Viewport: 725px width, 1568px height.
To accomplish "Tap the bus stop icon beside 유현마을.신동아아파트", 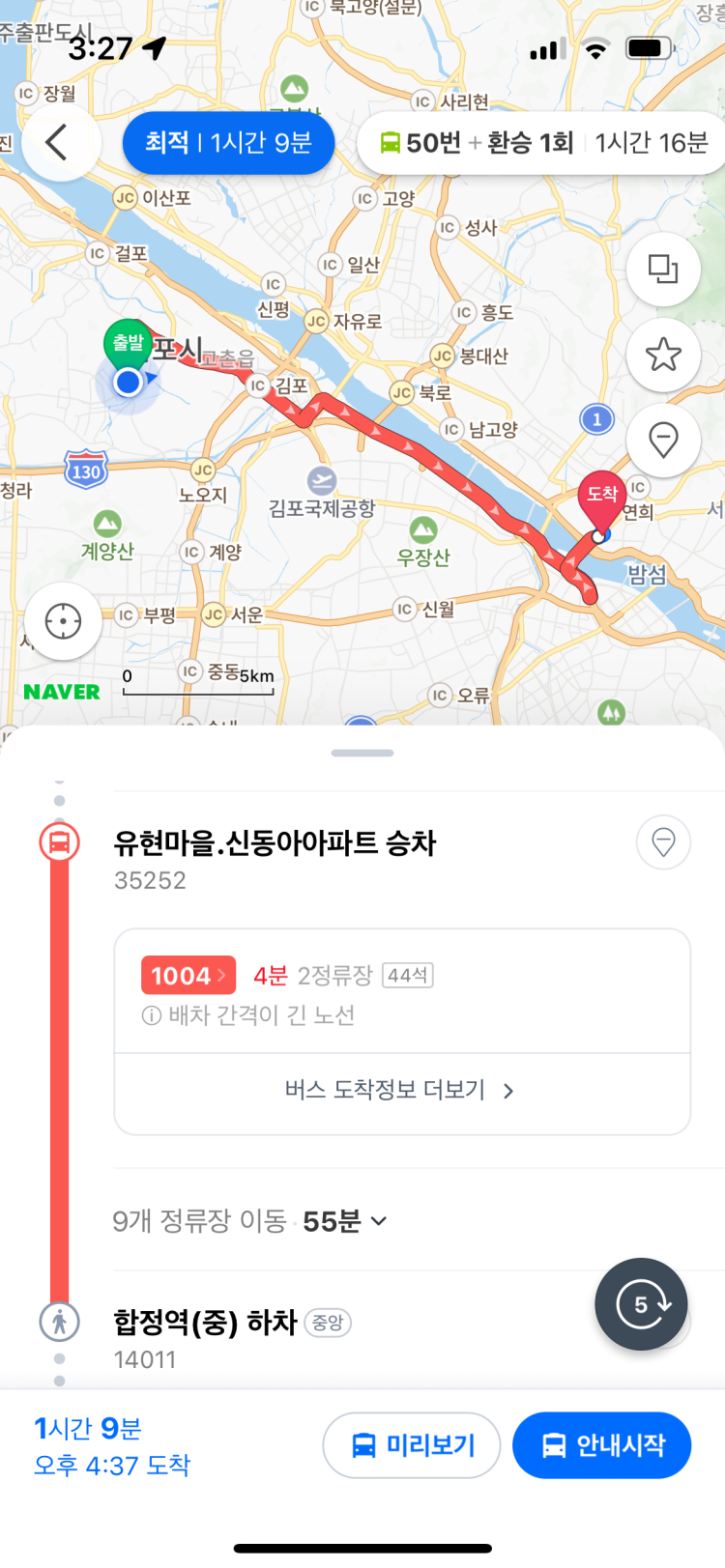I will [x=58, y=841].
